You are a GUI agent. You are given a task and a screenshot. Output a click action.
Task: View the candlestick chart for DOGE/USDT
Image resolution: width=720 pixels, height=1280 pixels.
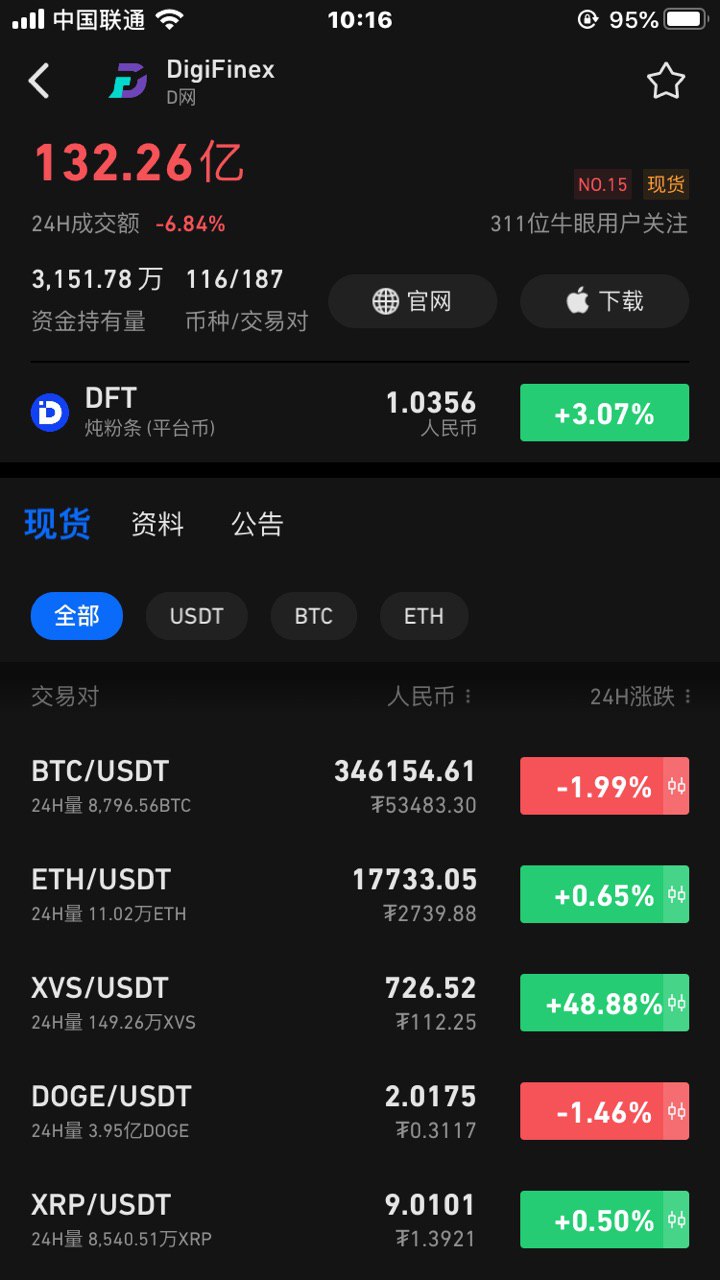[676, 1111]
